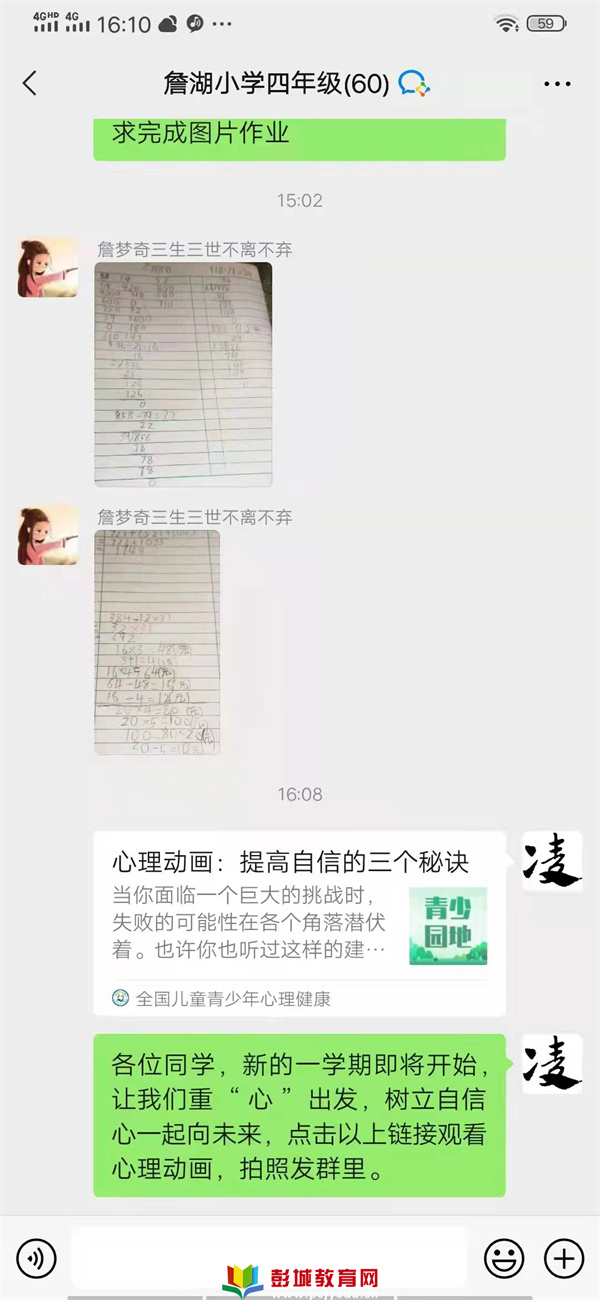Switch to voice message input
The image size is (600, 1300).
point(37,1257)
